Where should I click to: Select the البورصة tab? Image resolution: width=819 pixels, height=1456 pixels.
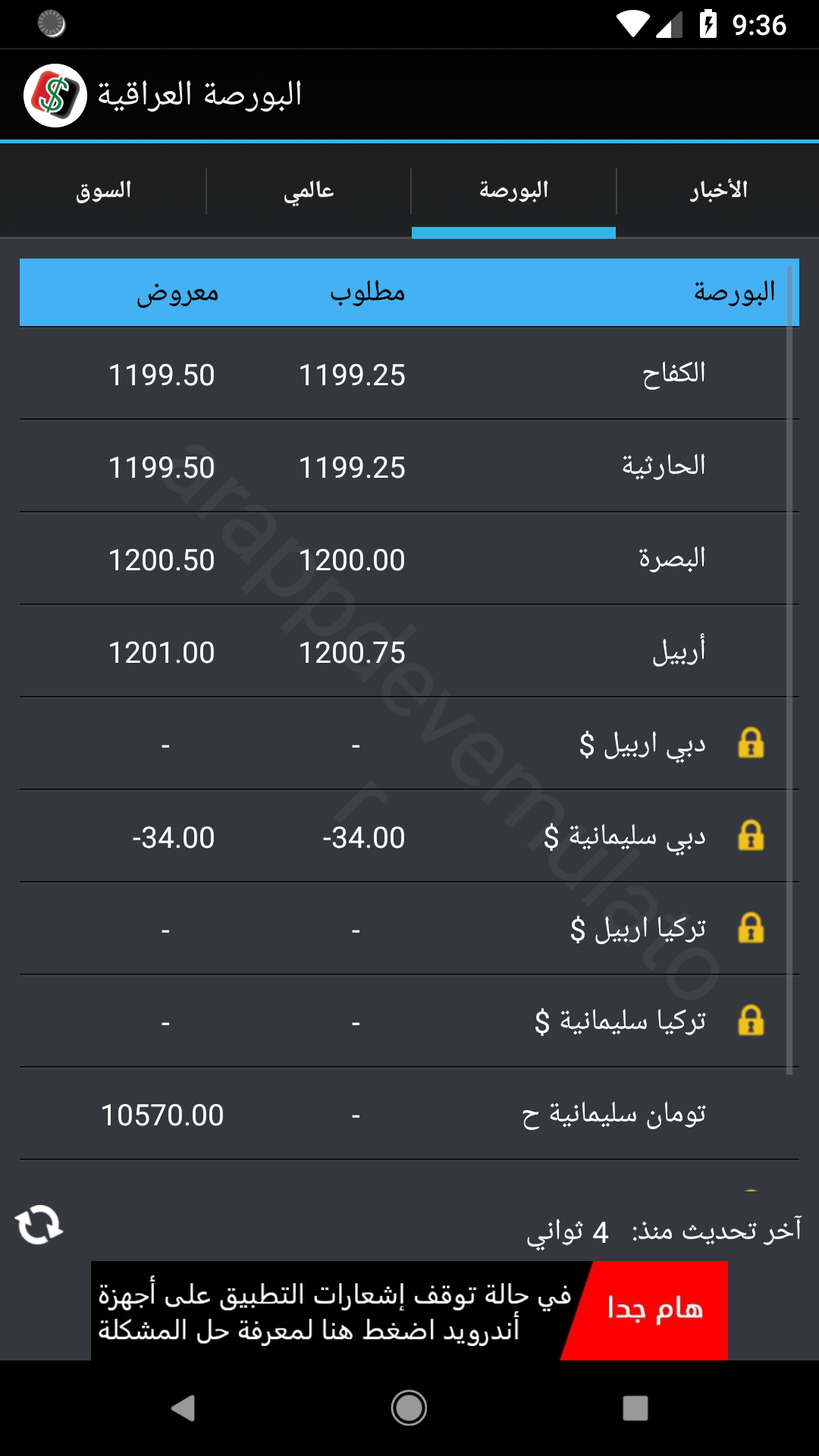[513, 190]
